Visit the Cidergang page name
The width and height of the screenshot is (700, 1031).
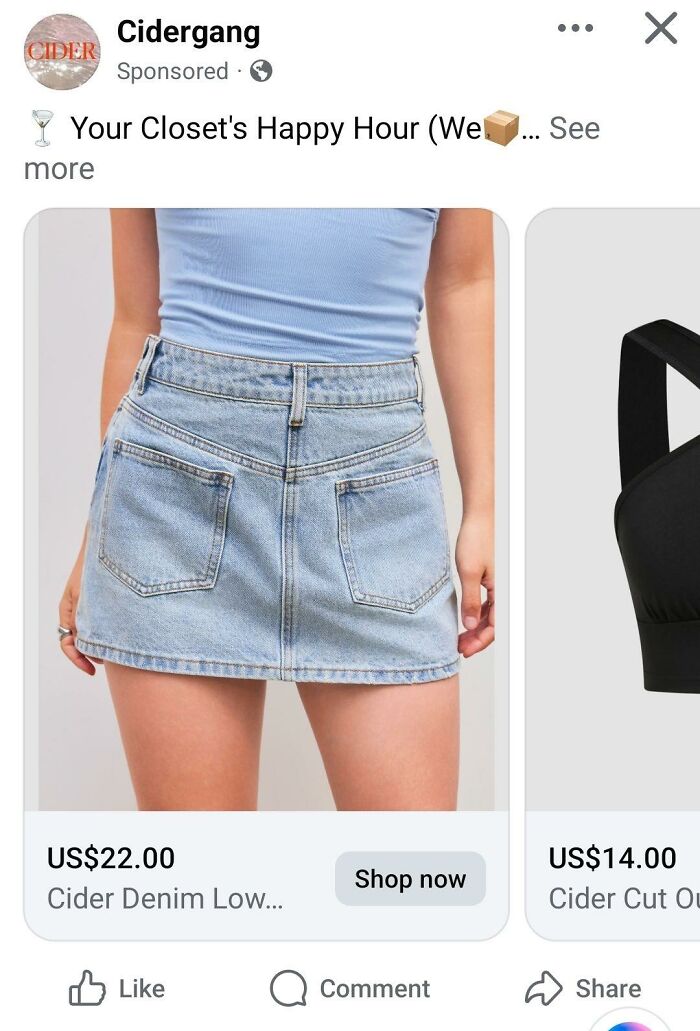[188, 32]
